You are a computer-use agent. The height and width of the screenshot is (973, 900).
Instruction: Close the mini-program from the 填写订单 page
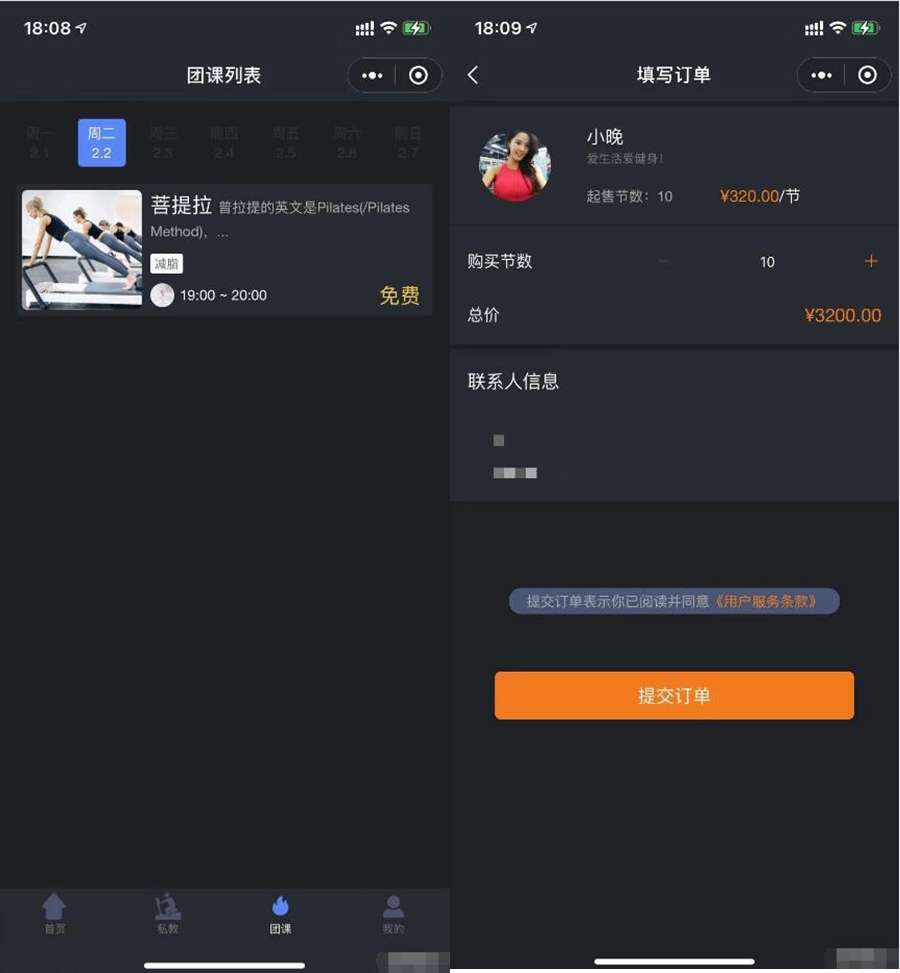click(x=867, y=75)
